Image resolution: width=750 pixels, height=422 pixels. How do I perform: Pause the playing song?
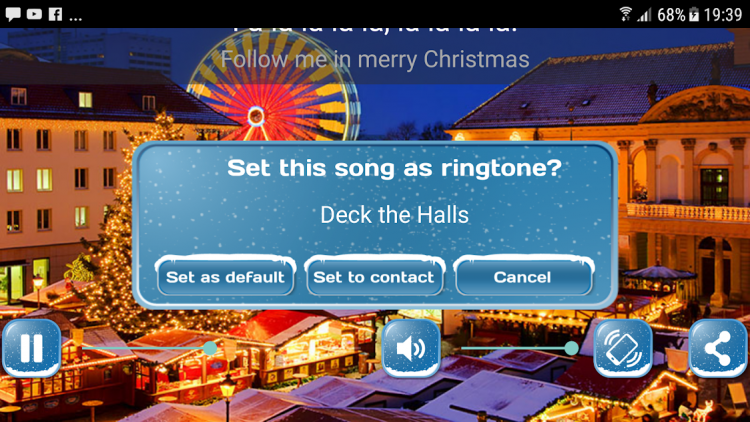pos(31,348)
